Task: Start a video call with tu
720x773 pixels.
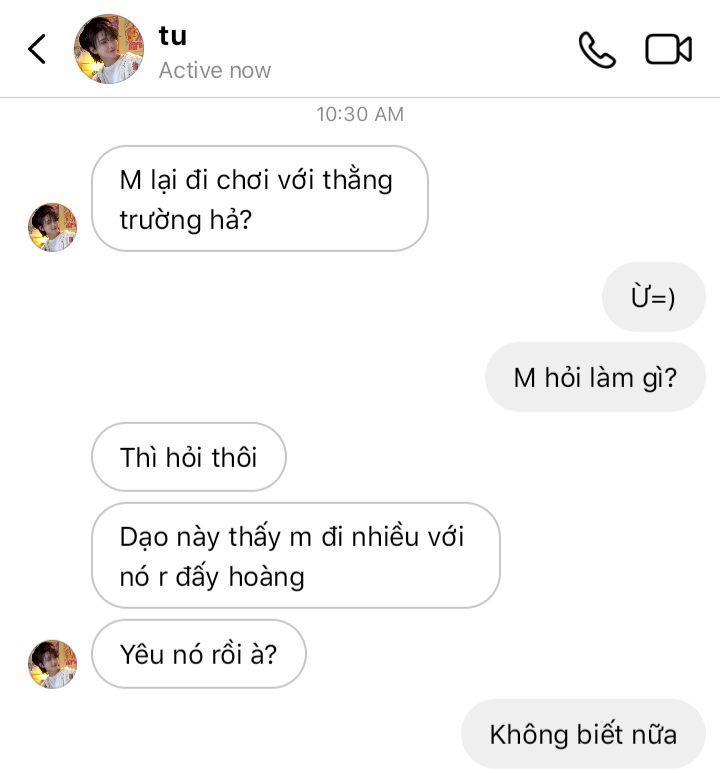Action: (x=668, y=49)
